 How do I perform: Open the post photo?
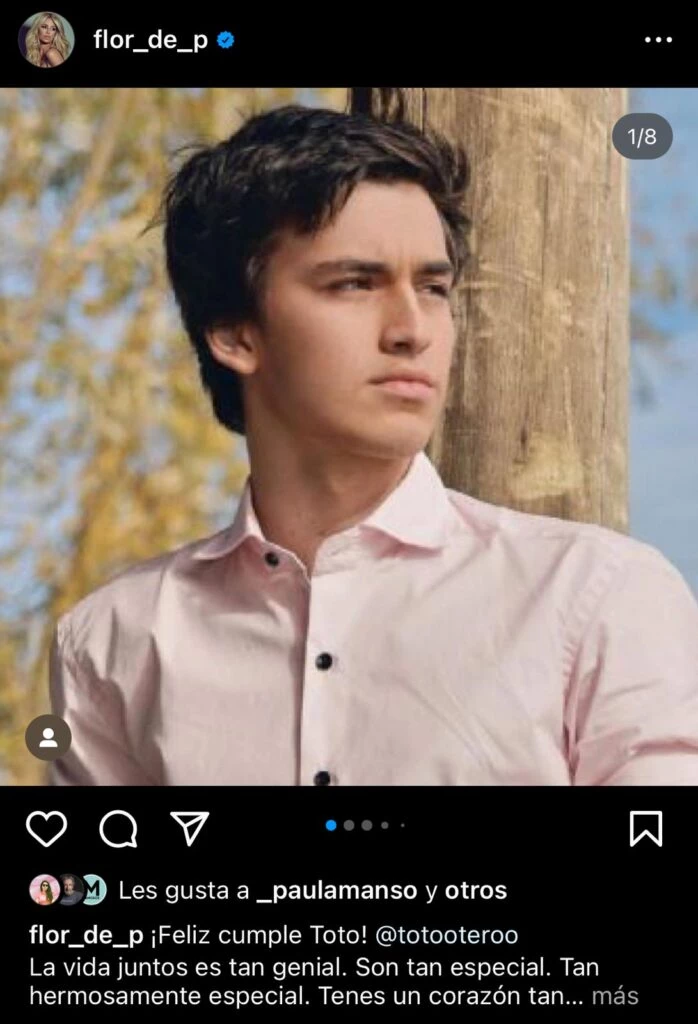click(349, 436)
